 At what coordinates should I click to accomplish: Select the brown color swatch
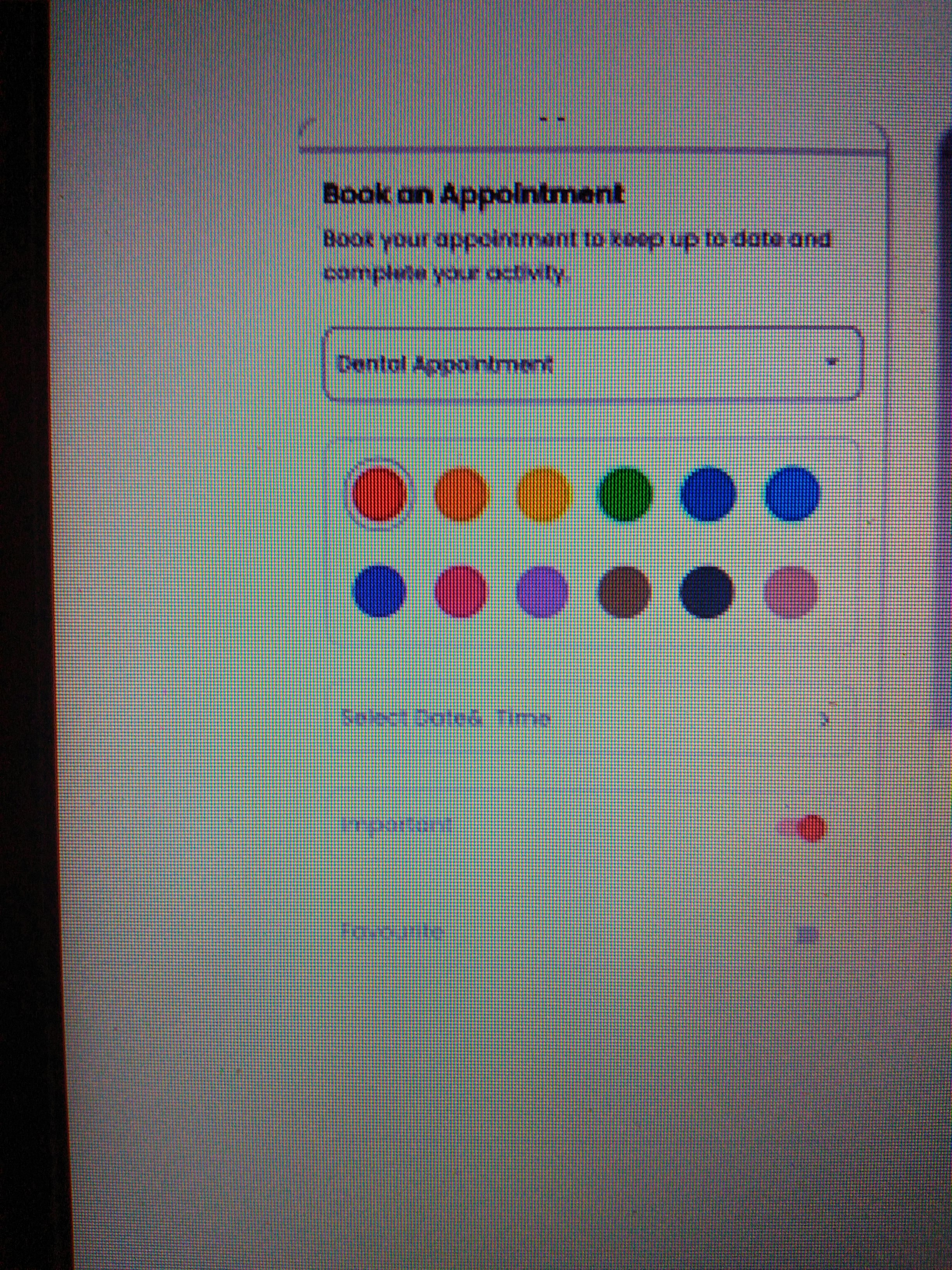pyautogui.click(x=624, y=591)
